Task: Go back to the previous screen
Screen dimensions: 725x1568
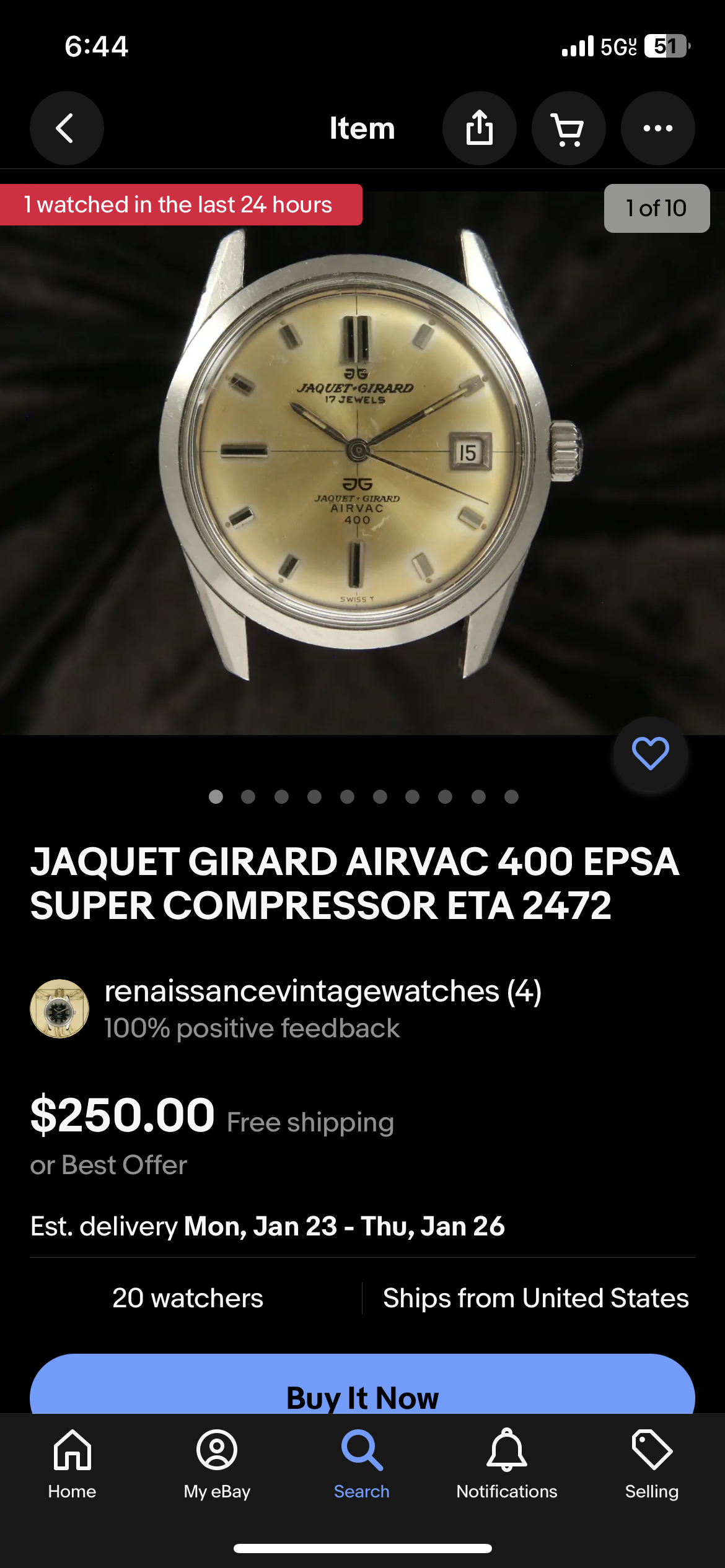Action: point(66,128)
